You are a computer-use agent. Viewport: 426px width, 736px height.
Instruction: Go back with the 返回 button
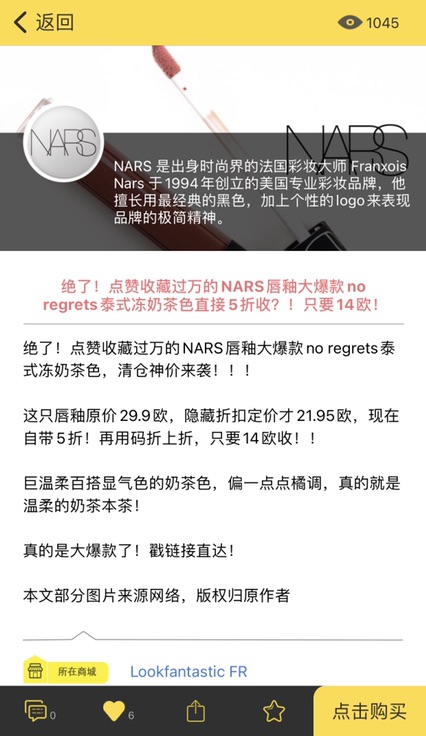[43, 22]
